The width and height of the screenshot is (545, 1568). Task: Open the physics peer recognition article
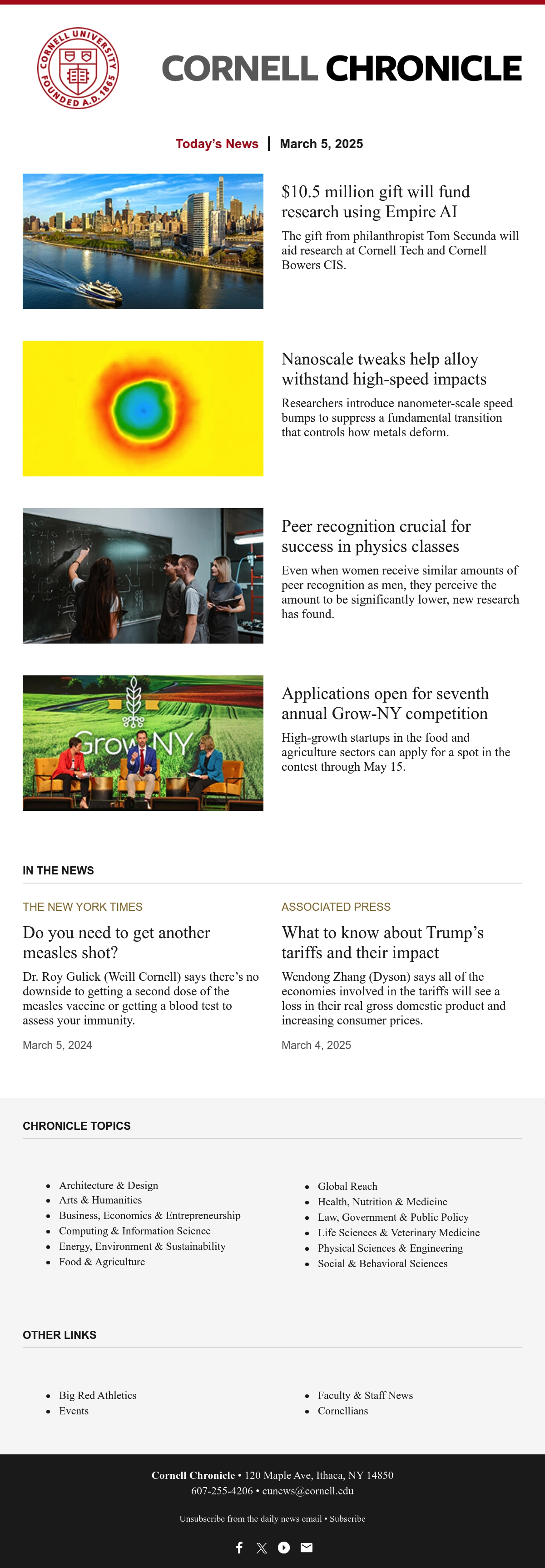pyautogui.click(x=376, y=536)
